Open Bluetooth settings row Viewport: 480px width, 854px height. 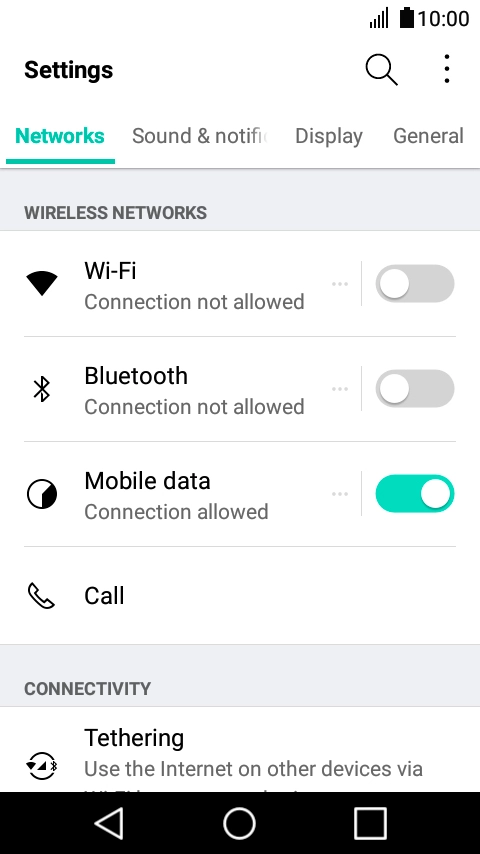[180, 389]
